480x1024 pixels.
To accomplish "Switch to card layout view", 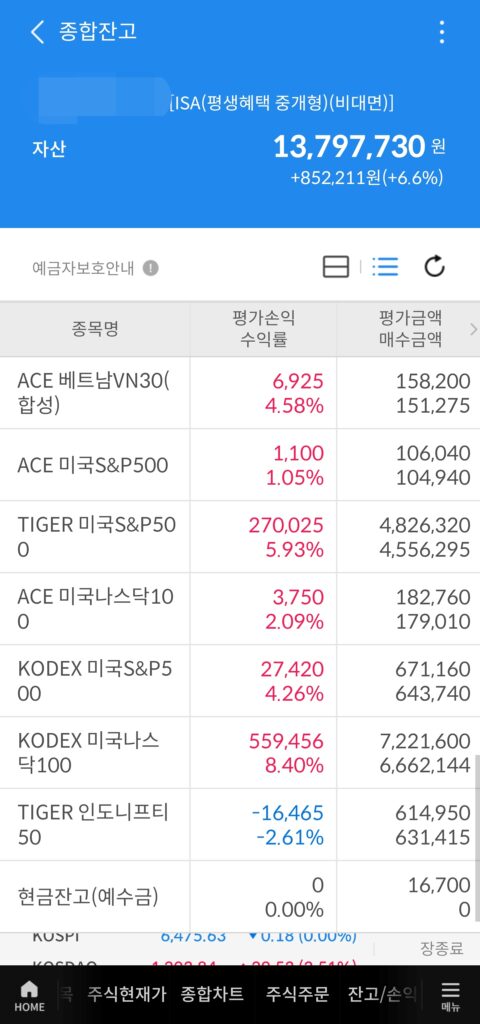I will tap(336, 266).
